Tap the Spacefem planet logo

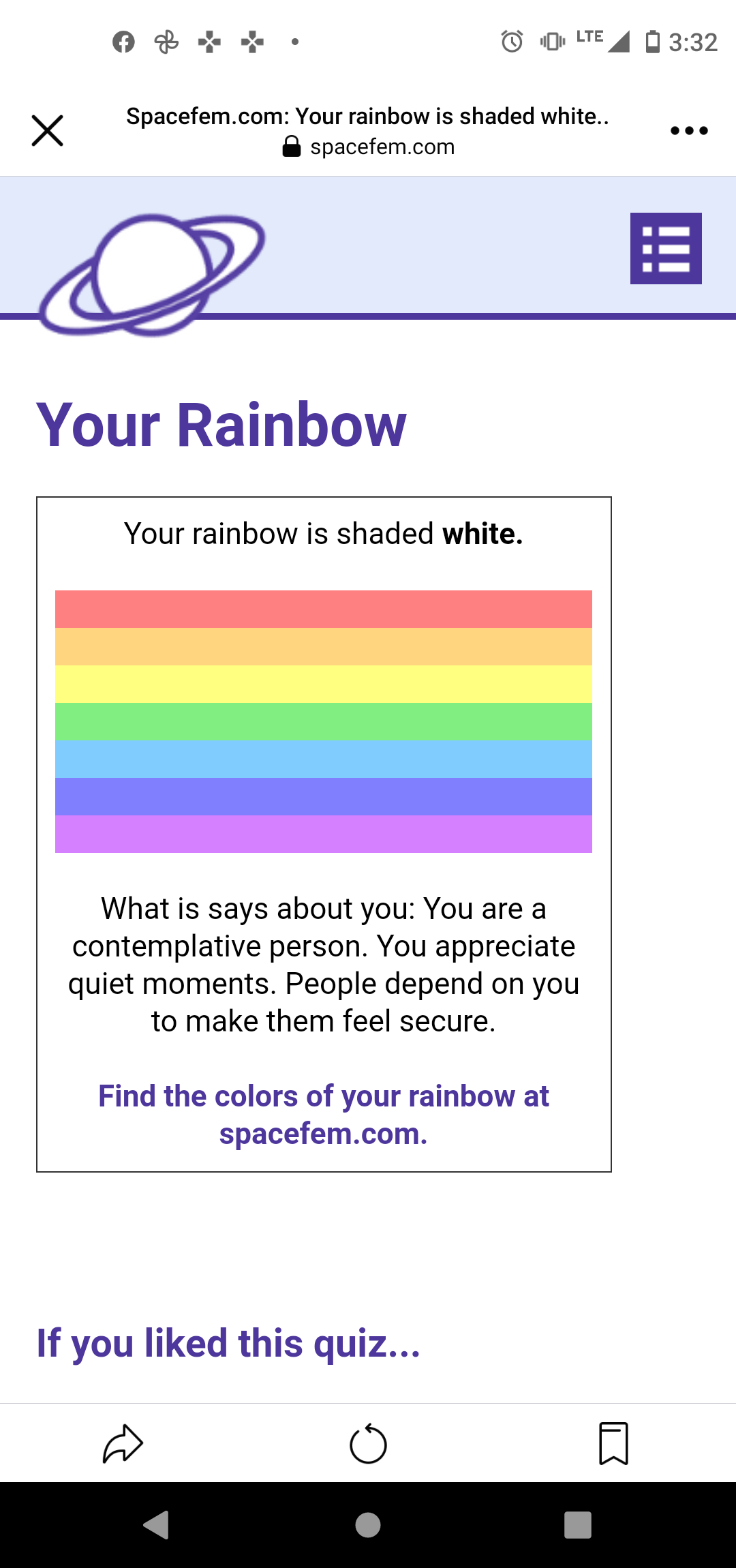pyautogui.click(x=152, y=275)
